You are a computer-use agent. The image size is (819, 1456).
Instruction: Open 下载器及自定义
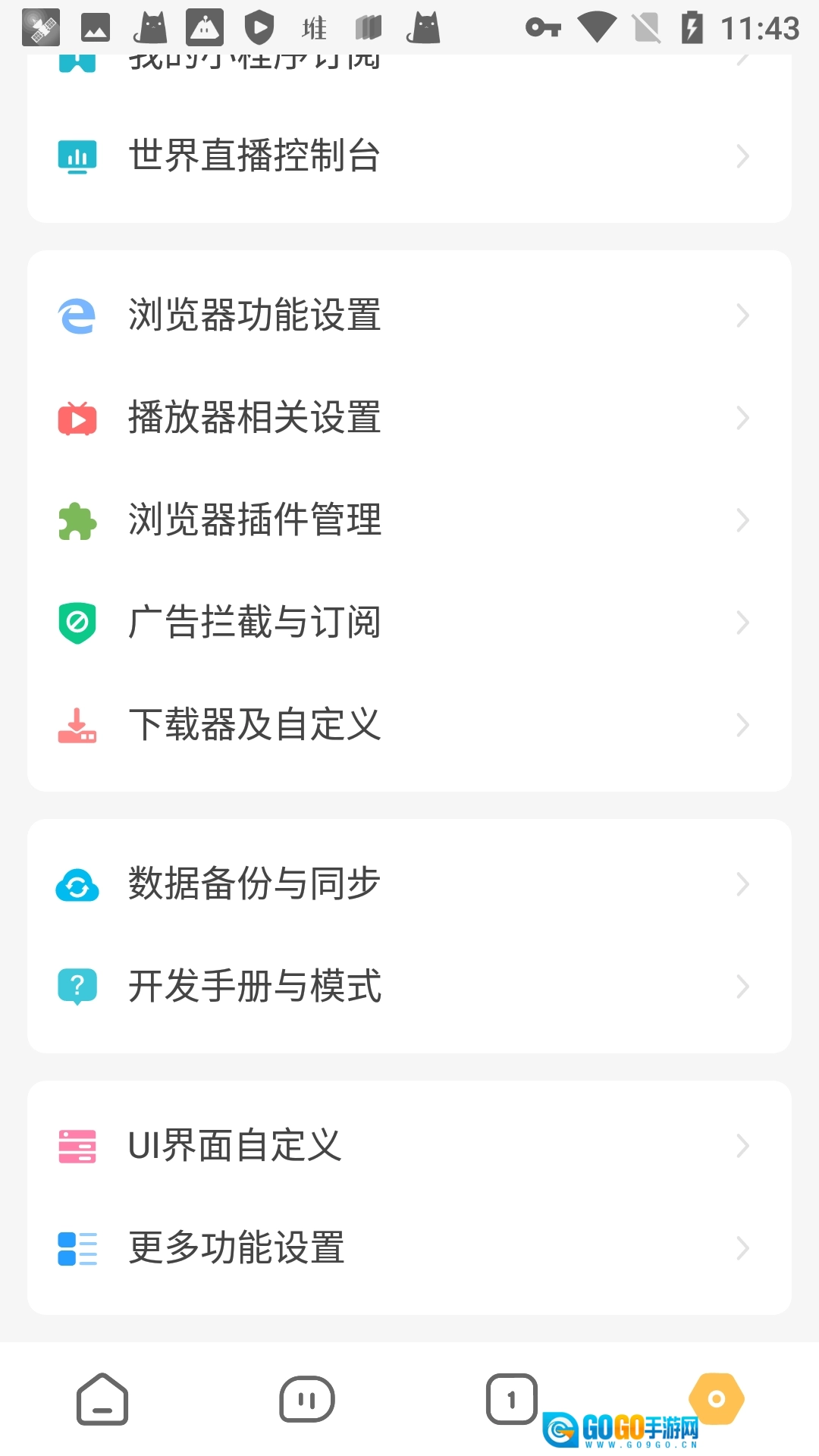pos(409,724)
